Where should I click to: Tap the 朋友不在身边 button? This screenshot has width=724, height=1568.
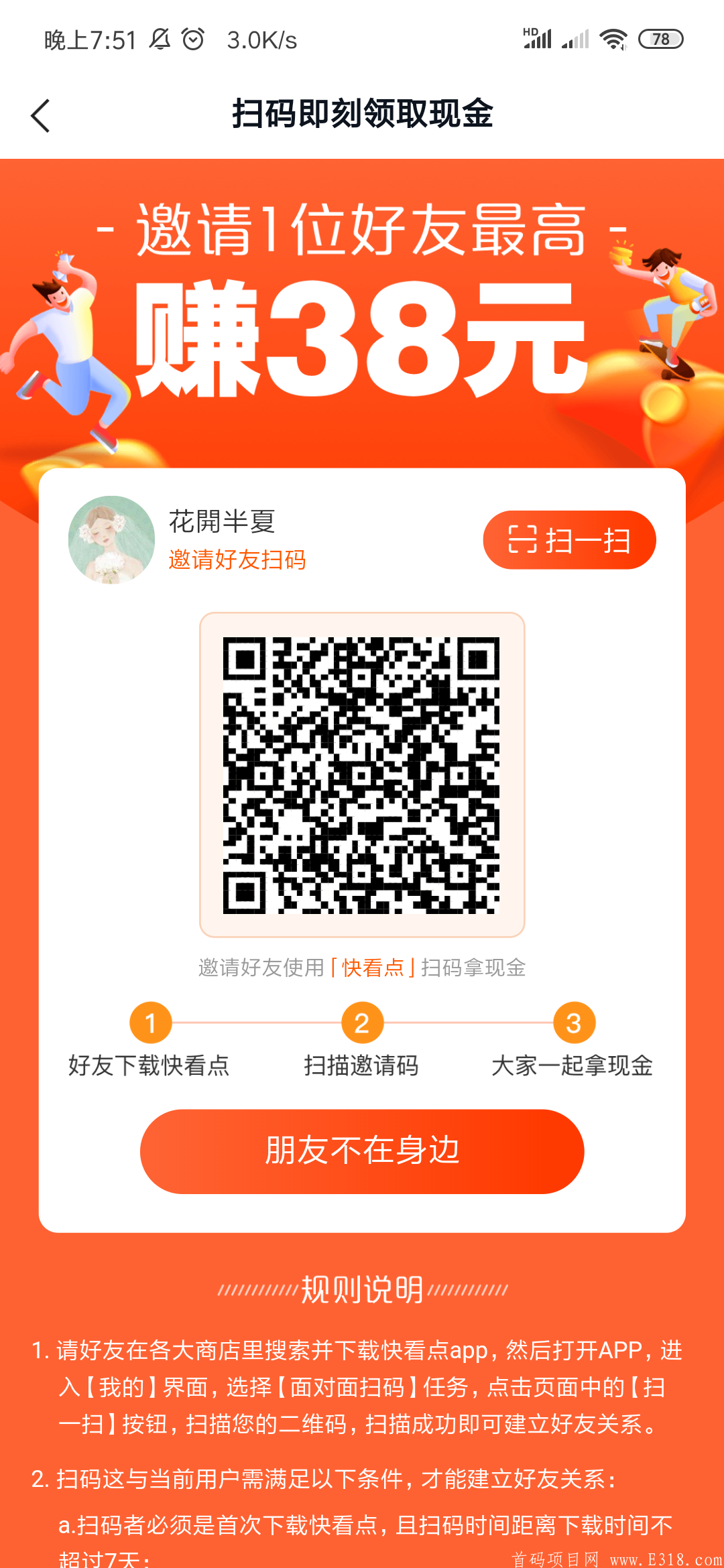[x=362, y=1151]
